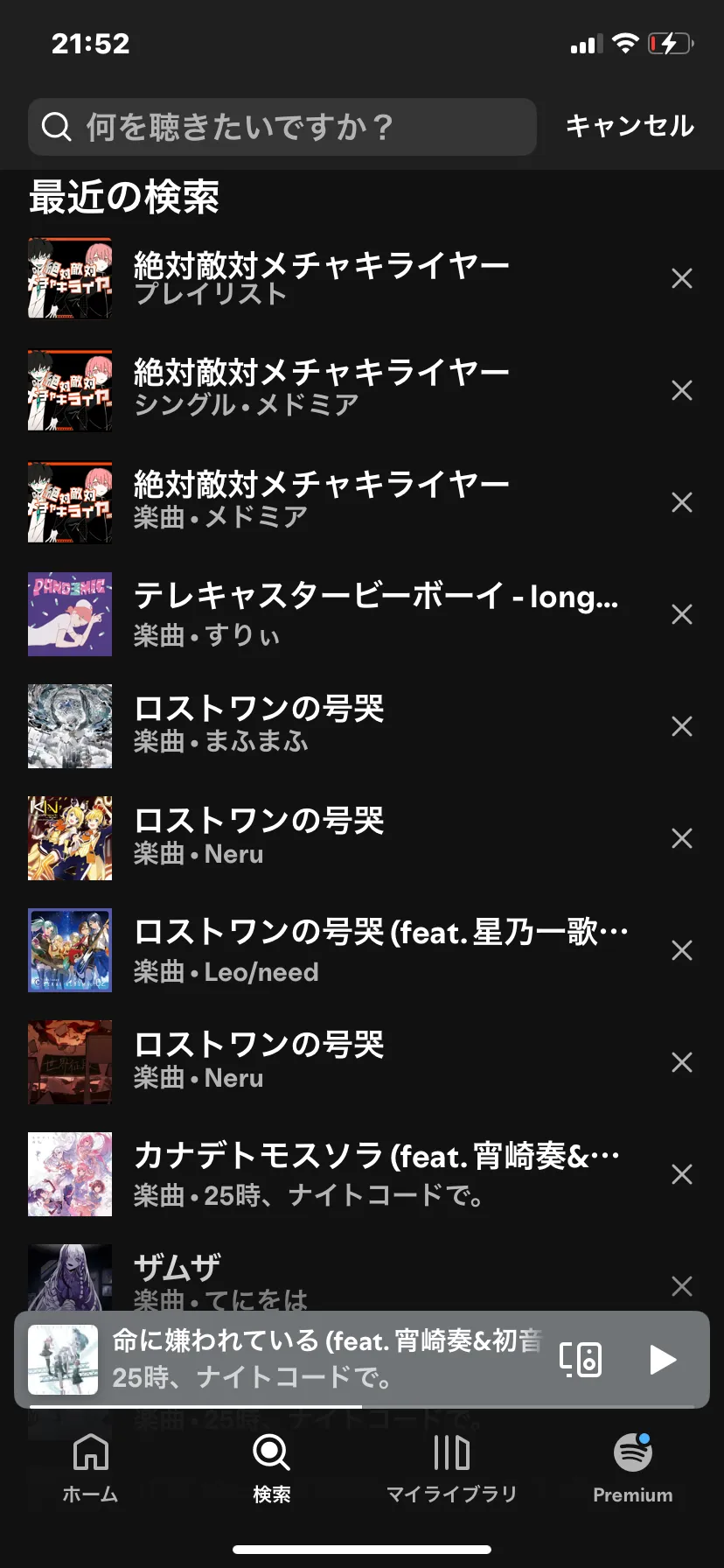
Task: Remove Leo/need's ロストワンの号哭 from recent searches
Action: [682, 950]
